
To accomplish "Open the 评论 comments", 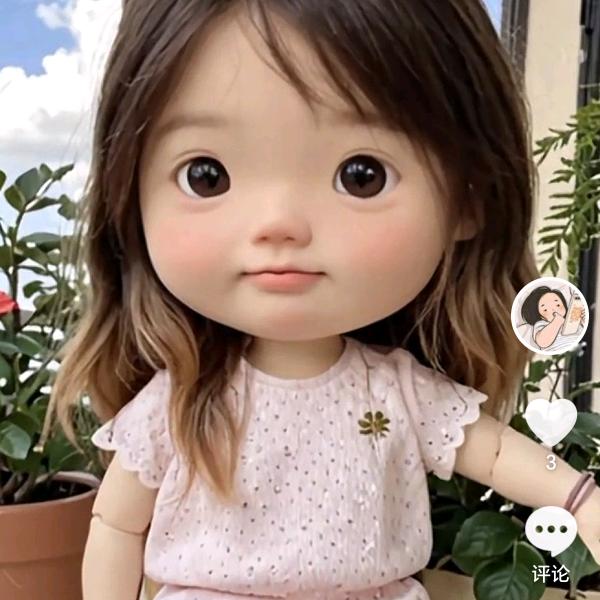I will pos(551,532).
